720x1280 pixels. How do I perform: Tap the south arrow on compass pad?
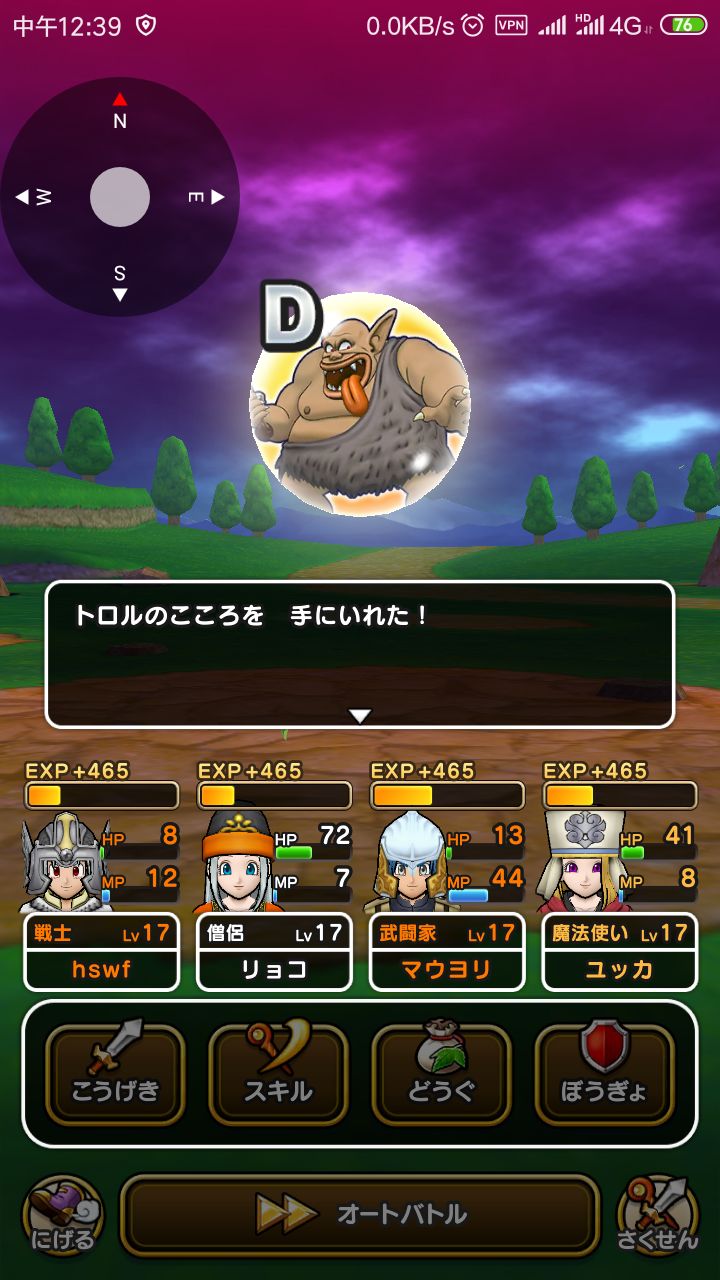tap(120, 293)
